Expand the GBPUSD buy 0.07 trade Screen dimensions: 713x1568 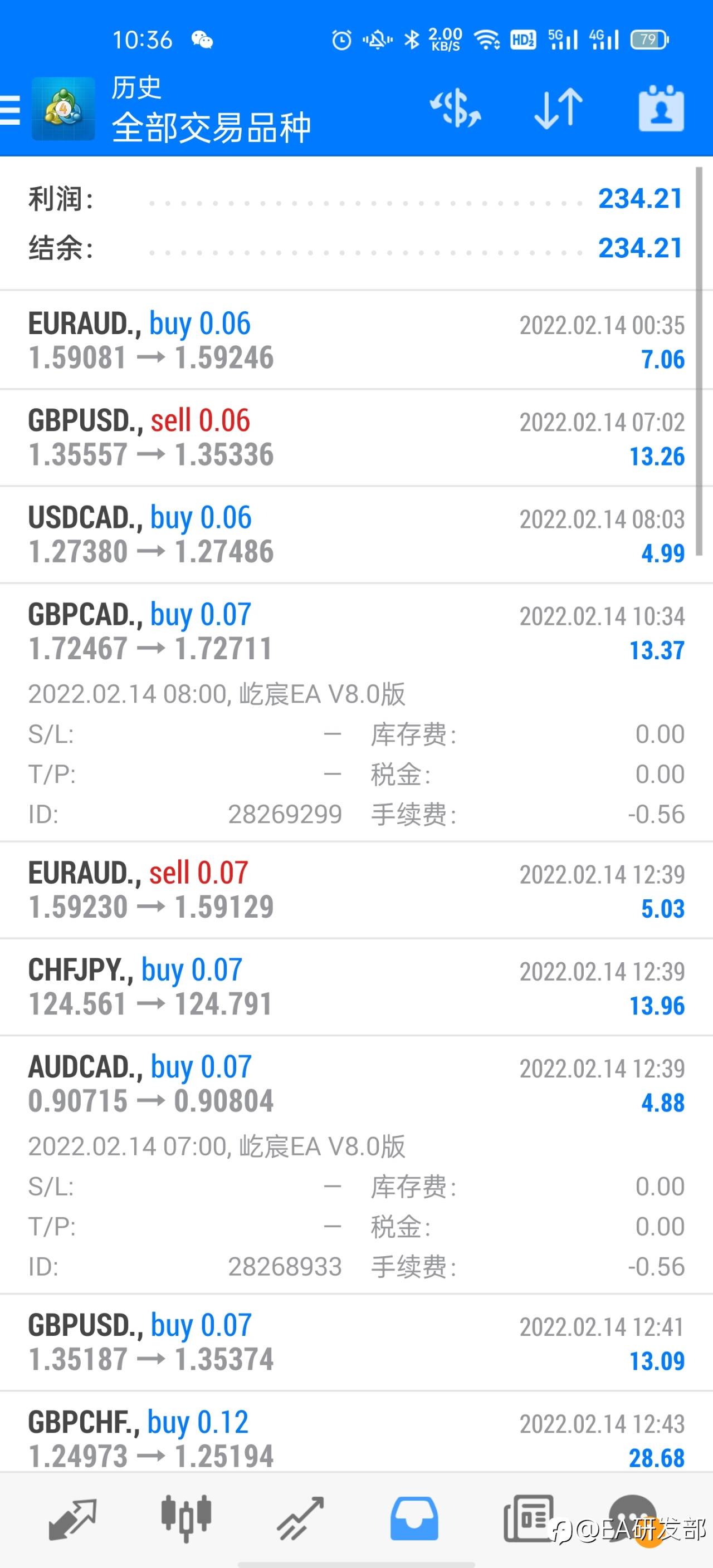point(356,1342)
